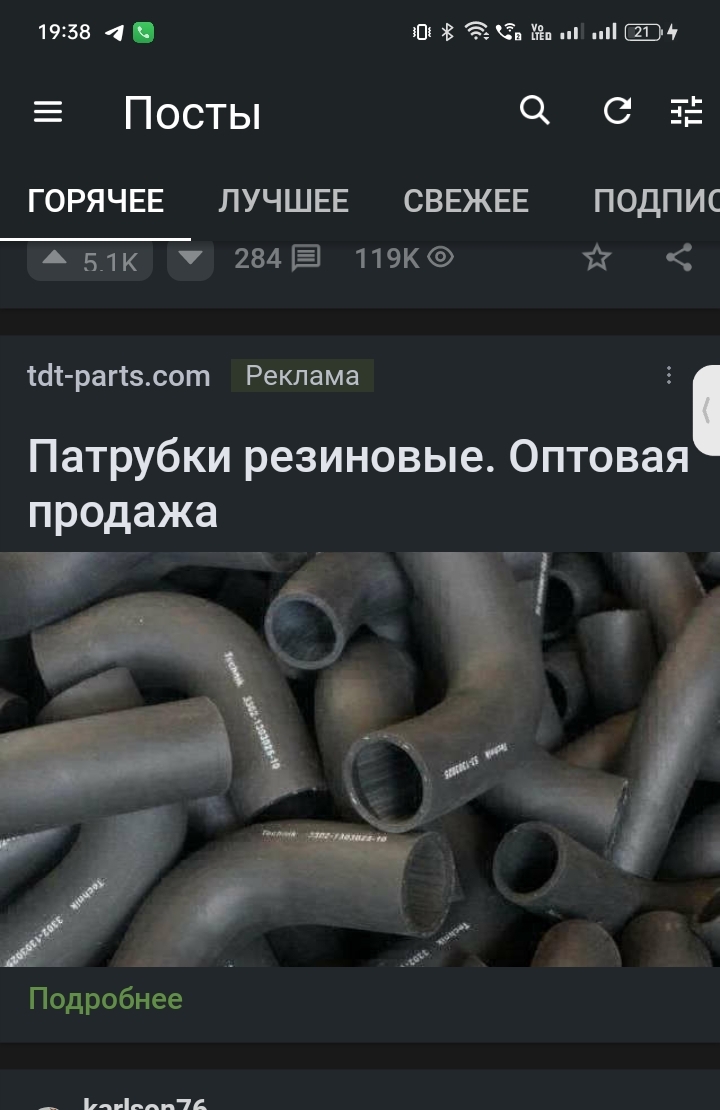Viewport: 720px width, 1110px height.
Task: Switch to the Лучшее tab
Action: click(x=283, y=201)
